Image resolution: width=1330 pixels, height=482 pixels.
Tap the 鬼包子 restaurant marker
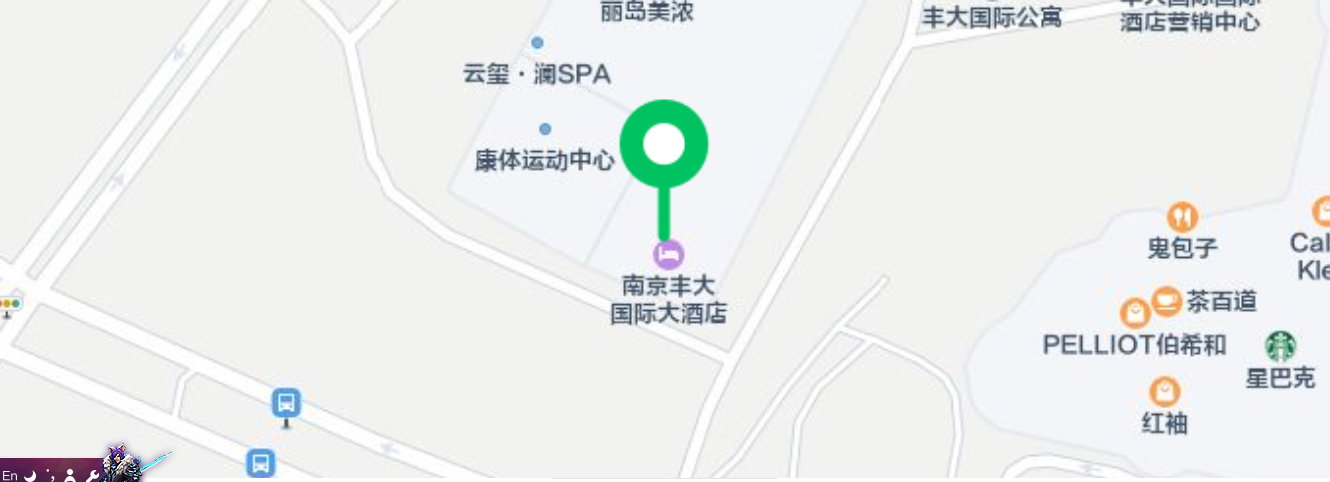point(1182,217)
